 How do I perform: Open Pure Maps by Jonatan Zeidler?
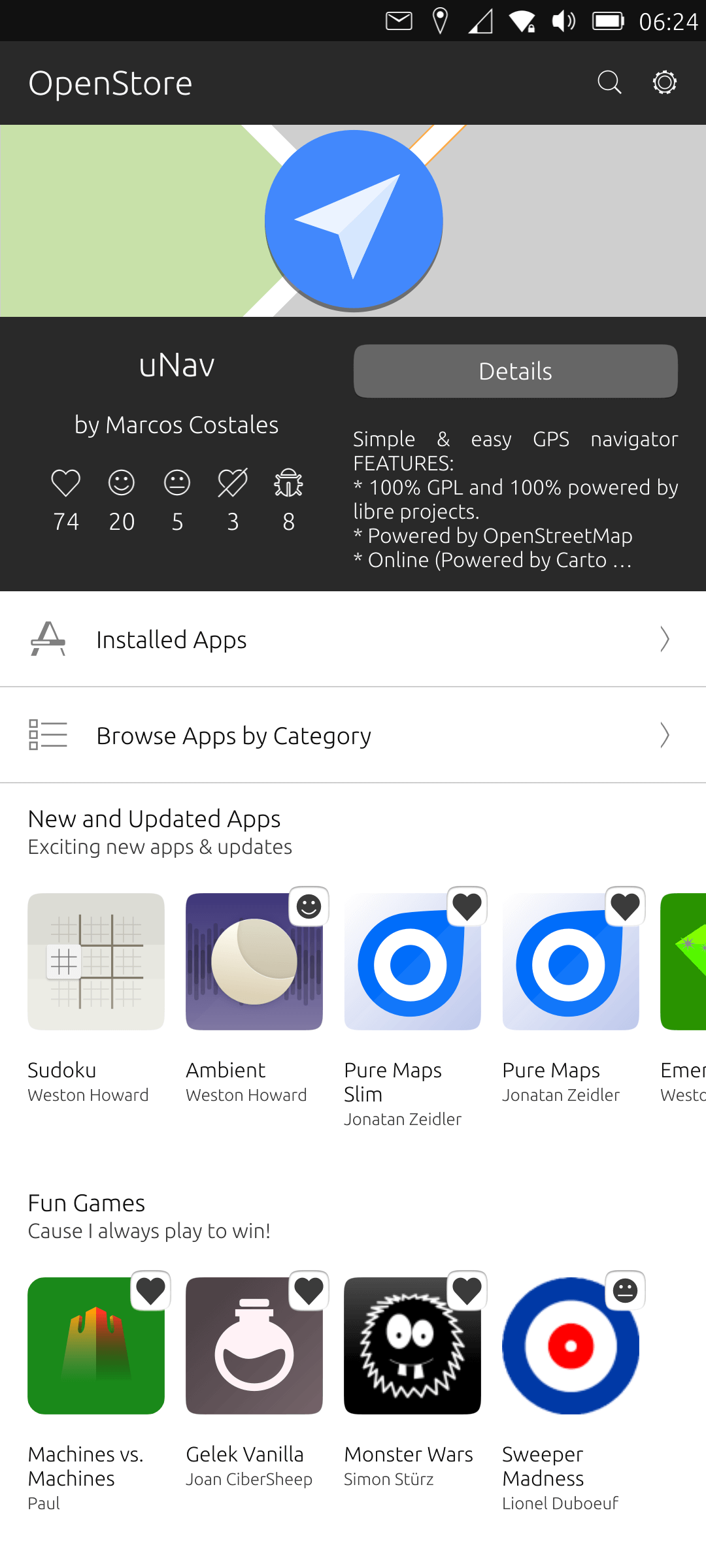(x=571, y=962)
